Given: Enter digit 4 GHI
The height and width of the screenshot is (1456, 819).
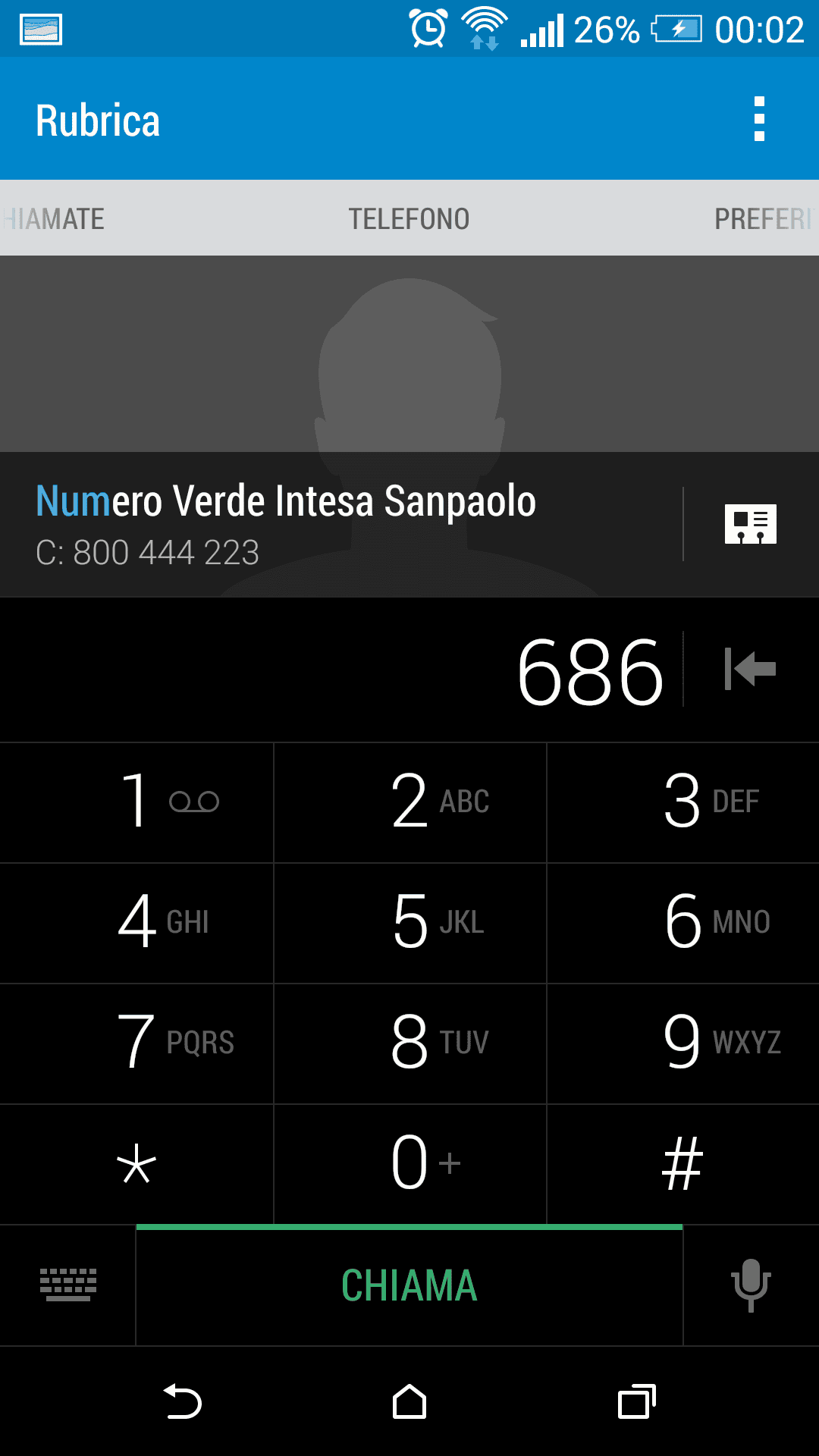Looking at the screenshot, I should pyautogui.click(x=136, y=923).
